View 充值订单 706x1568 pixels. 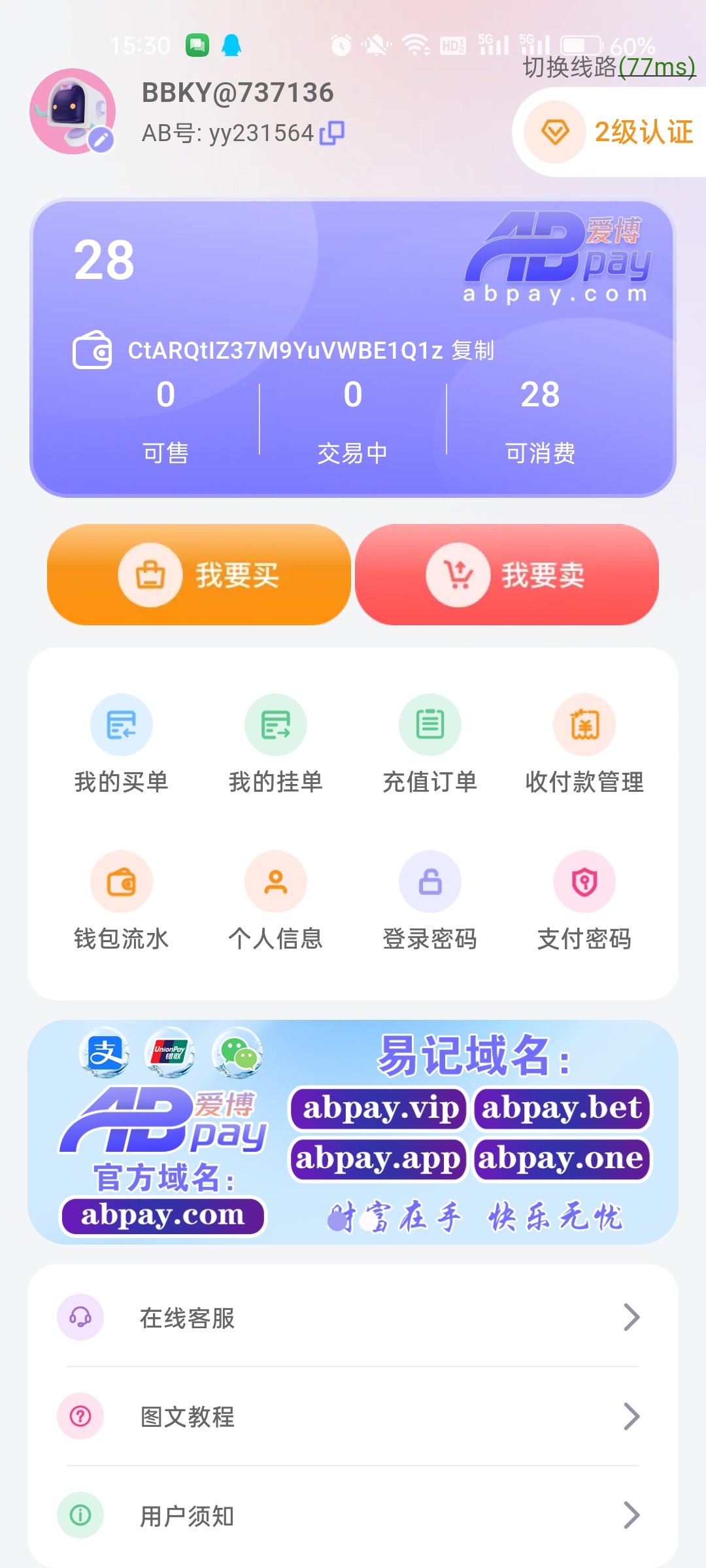tap(430, 745)
